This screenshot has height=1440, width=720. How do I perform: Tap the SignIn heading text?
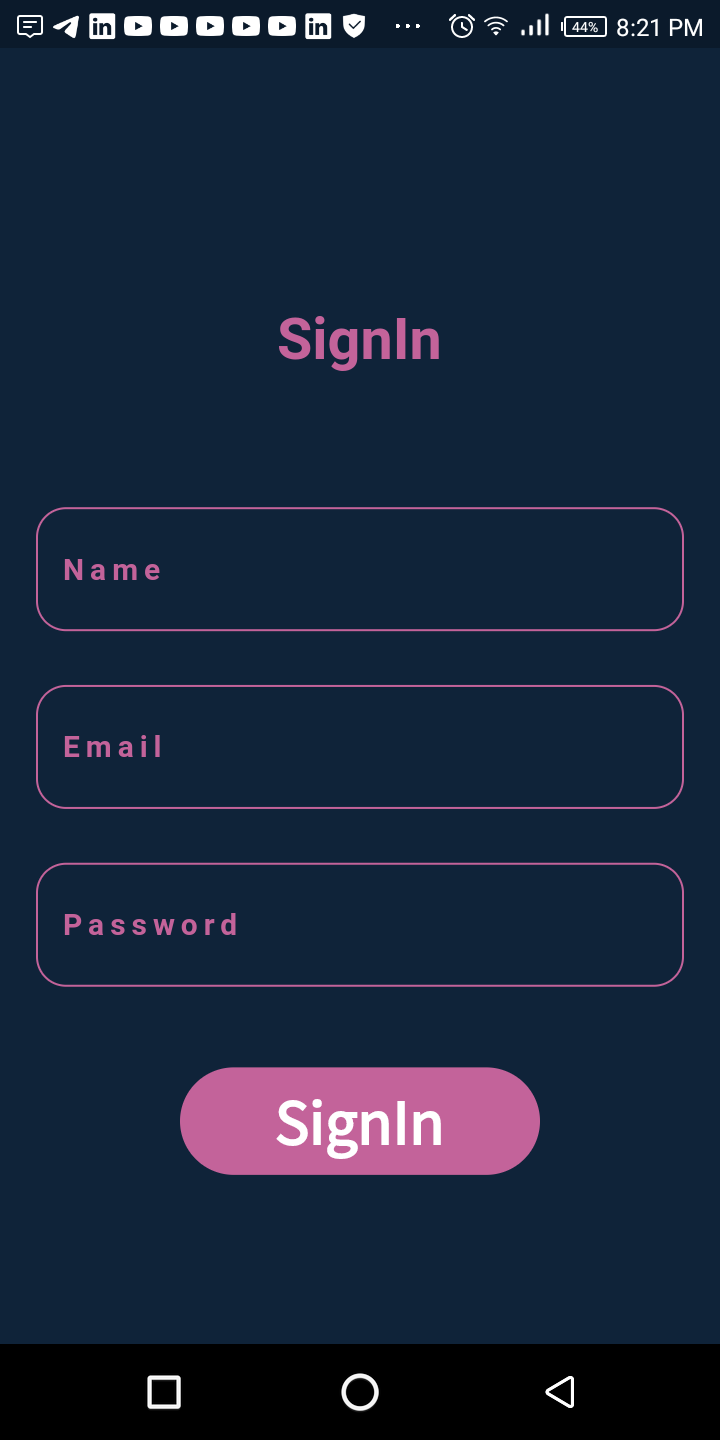pyautogui.click(x=360, y=338)
